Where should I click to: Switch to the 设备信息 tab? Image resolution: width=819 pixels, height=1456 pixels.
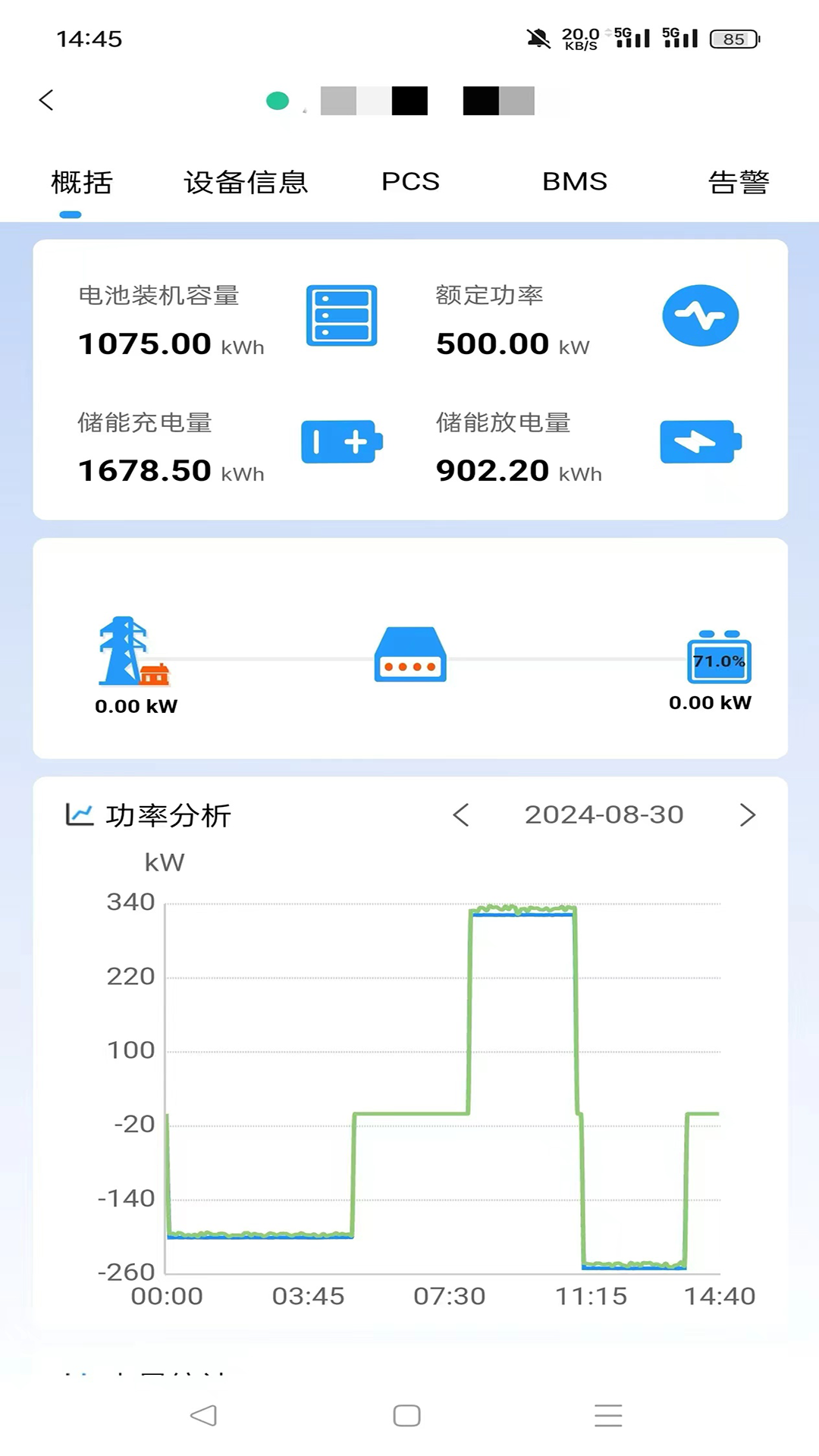pos(246,182)
